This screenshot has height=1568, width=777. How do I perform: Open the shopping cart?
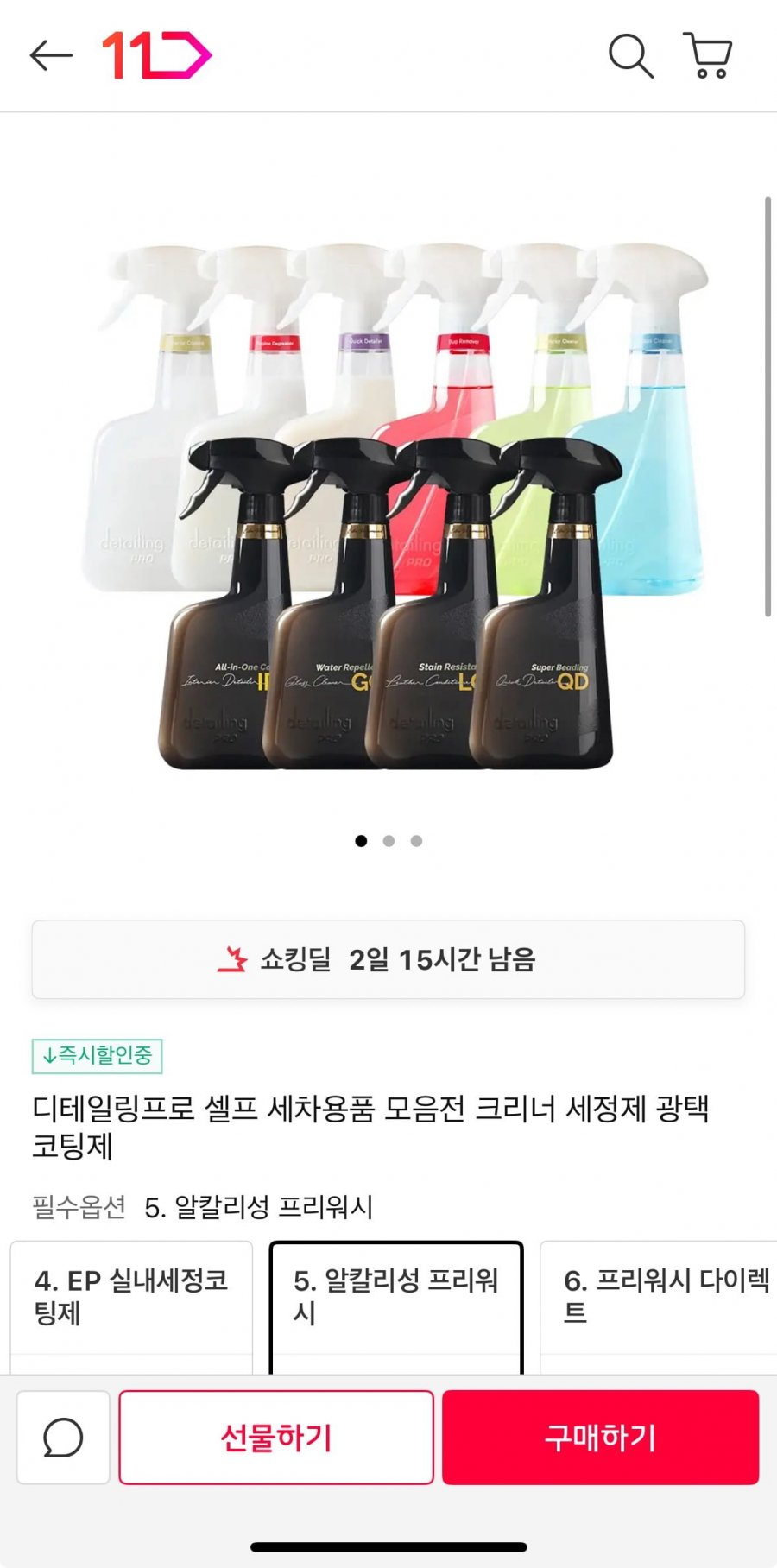(708, 55)
